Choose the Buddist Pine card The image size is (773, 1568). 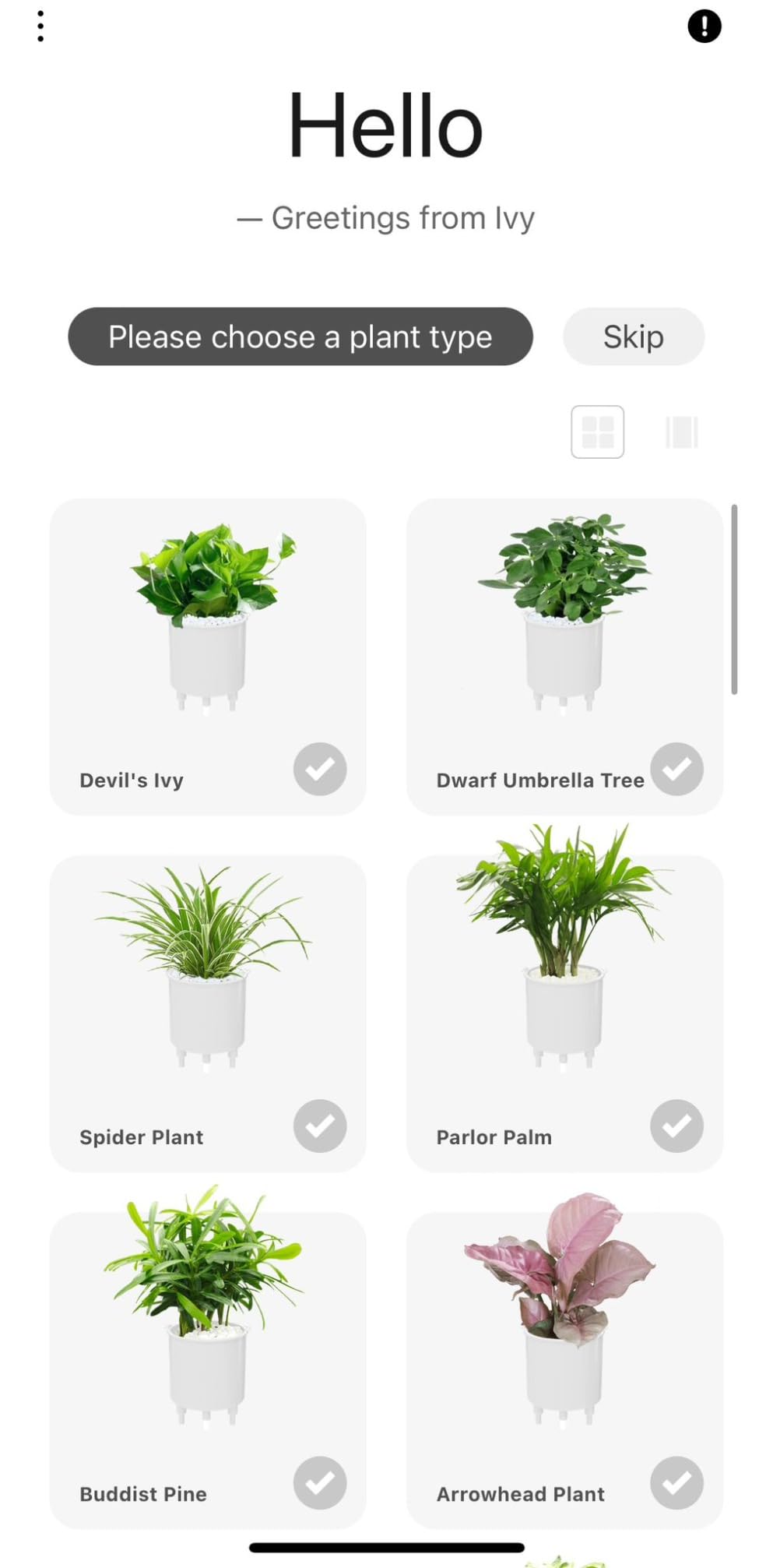coord(208,1369)
